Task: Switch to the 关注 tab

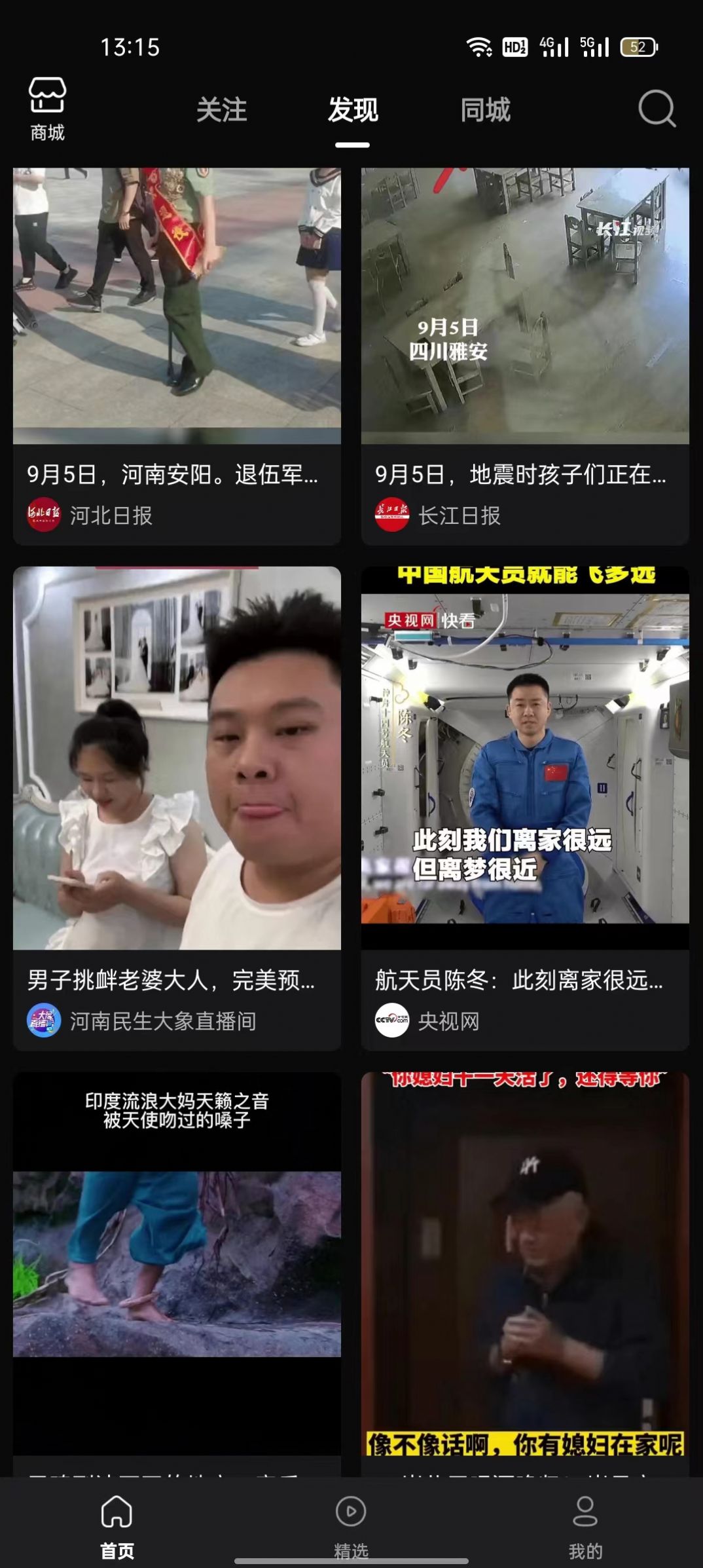Action: coord(221,109)
